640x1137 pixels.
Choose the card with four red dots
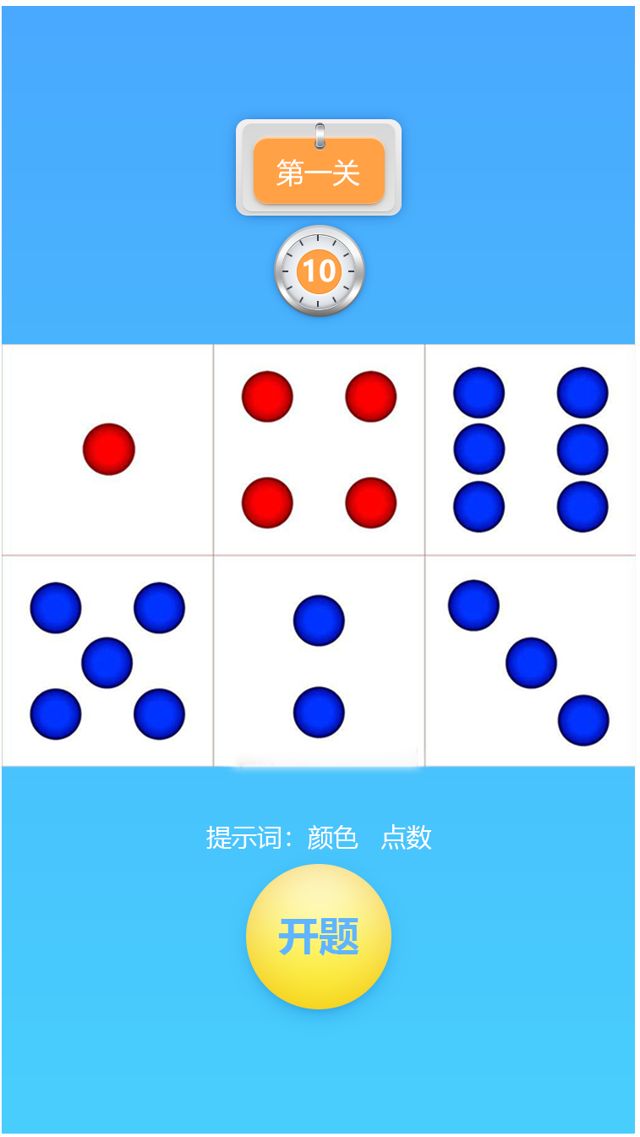[x=319, y=449]
